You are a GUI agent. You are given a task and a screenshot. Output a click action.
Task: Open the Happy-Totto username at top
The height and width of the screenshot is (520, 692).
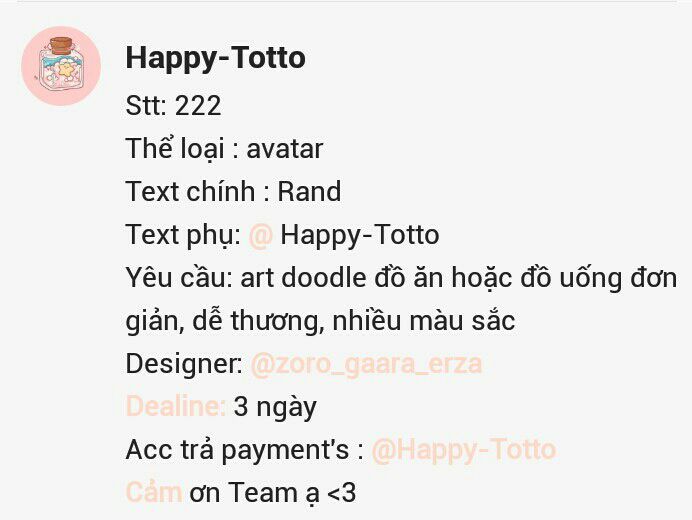tap(215, 58)
